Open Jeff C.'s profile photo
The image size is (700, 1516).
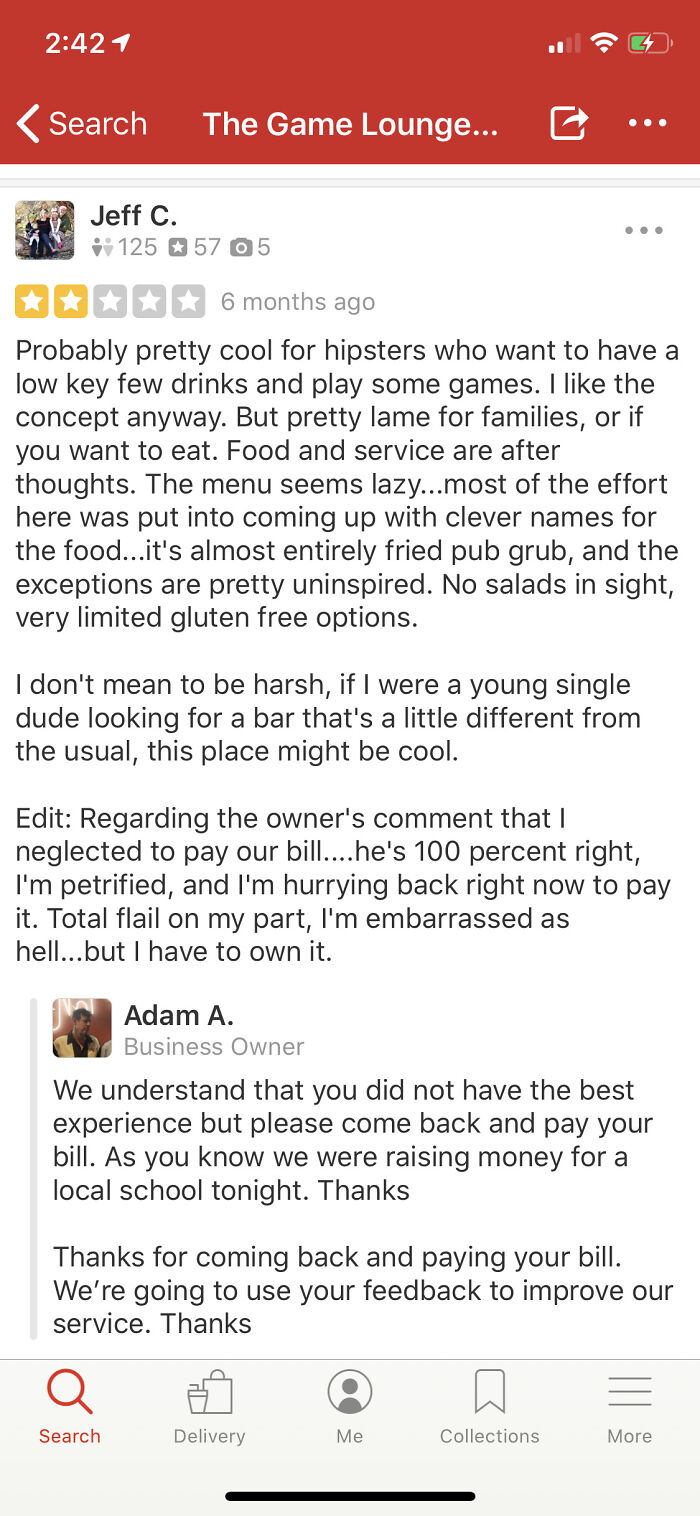[45, 230]
